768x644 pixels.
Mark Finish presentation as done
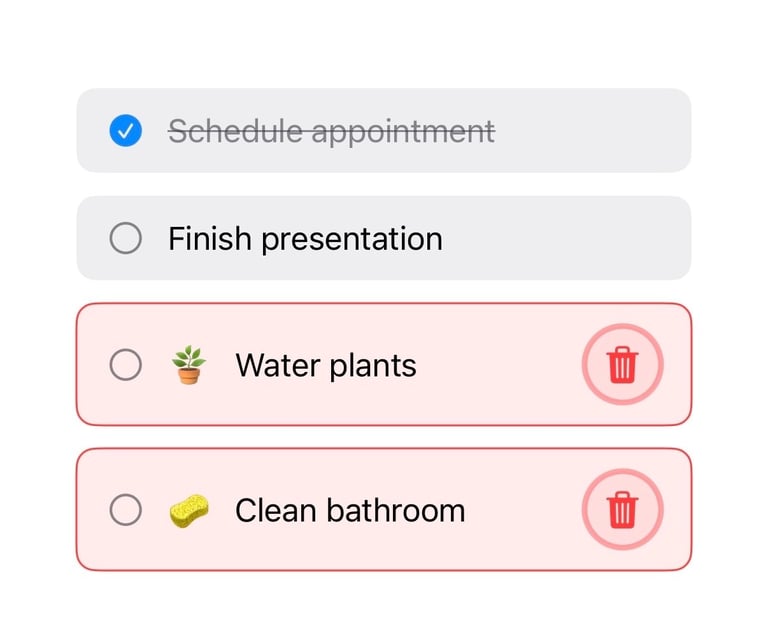click(x=125, y=238)
